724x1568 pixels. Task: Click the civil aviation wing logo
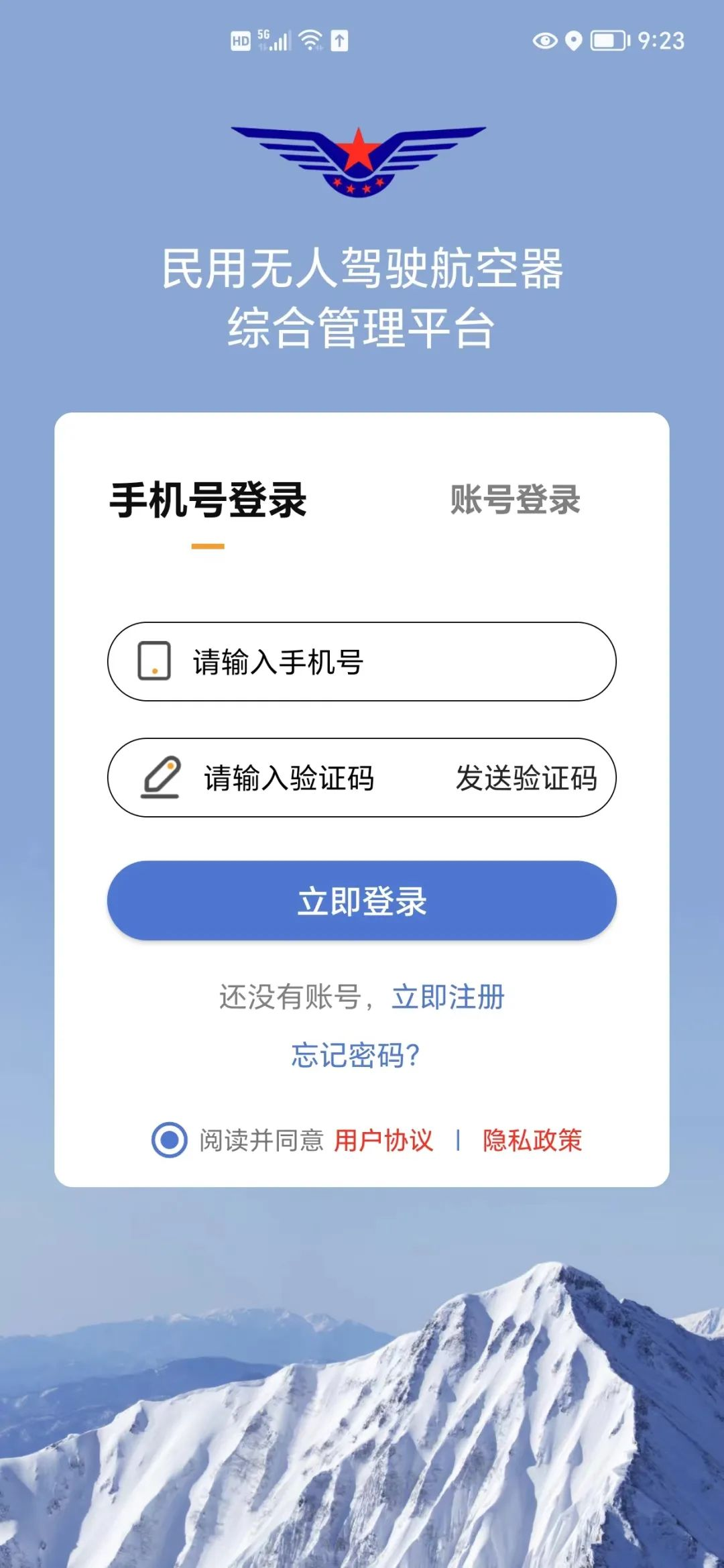click(x=360, y=158)
